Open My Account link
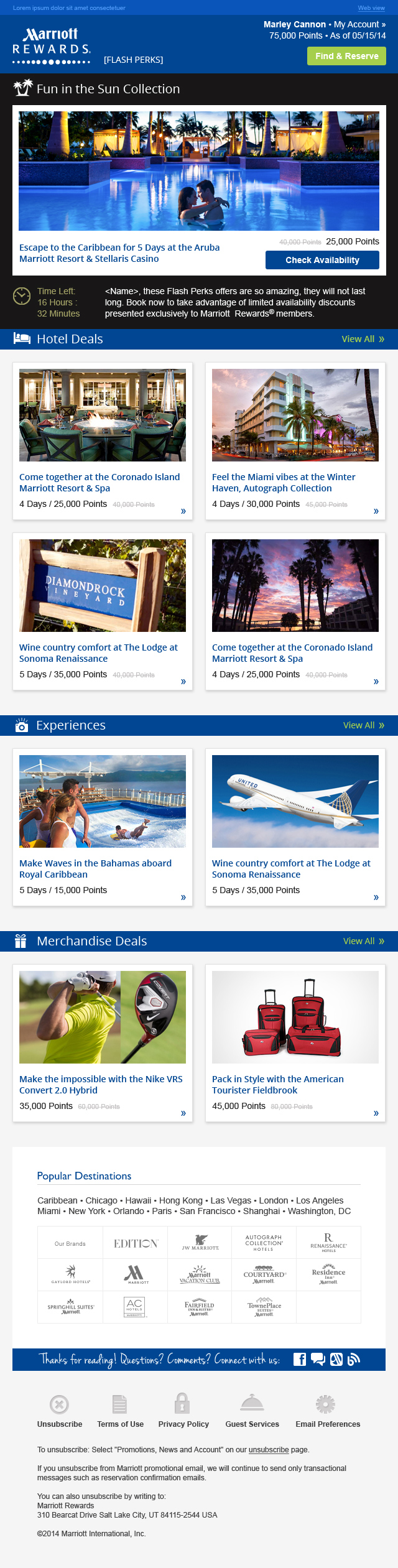Viewport: 398px width, 1568px height. (x=359, y=24)
